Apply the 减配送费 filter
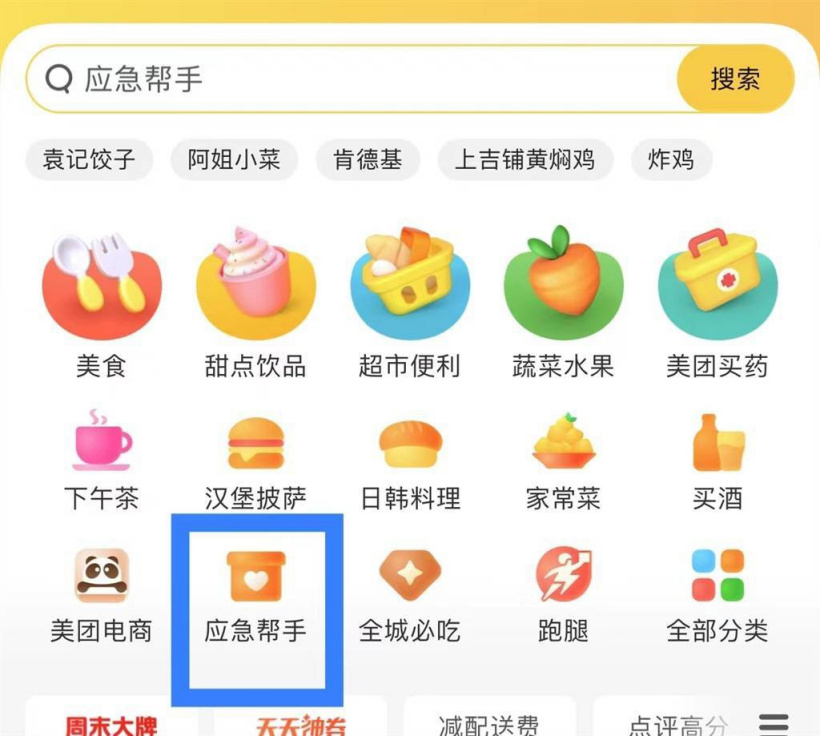Image resolution: width=820 pixels, height=736 pixels. (489, 723)
